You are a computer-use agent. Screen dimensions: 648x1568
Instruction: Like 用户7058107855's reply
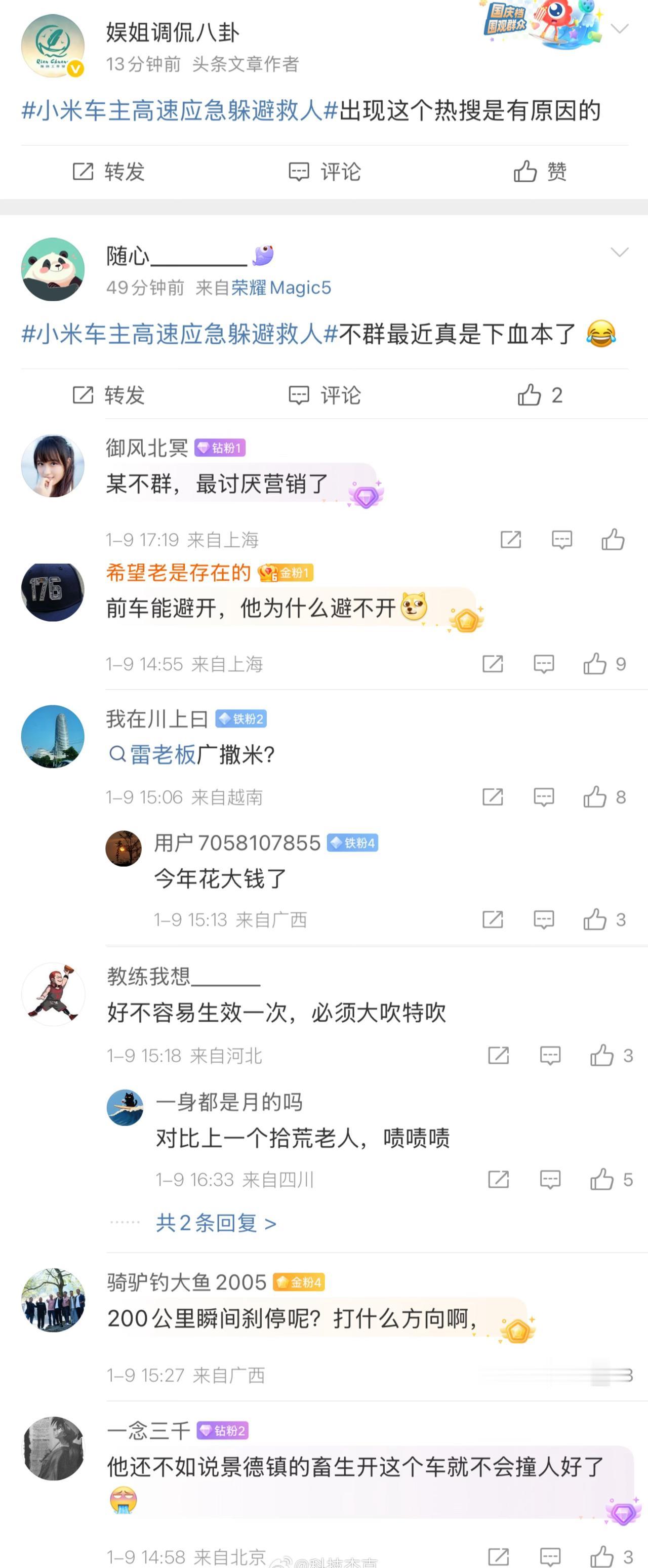pos(594,919)
